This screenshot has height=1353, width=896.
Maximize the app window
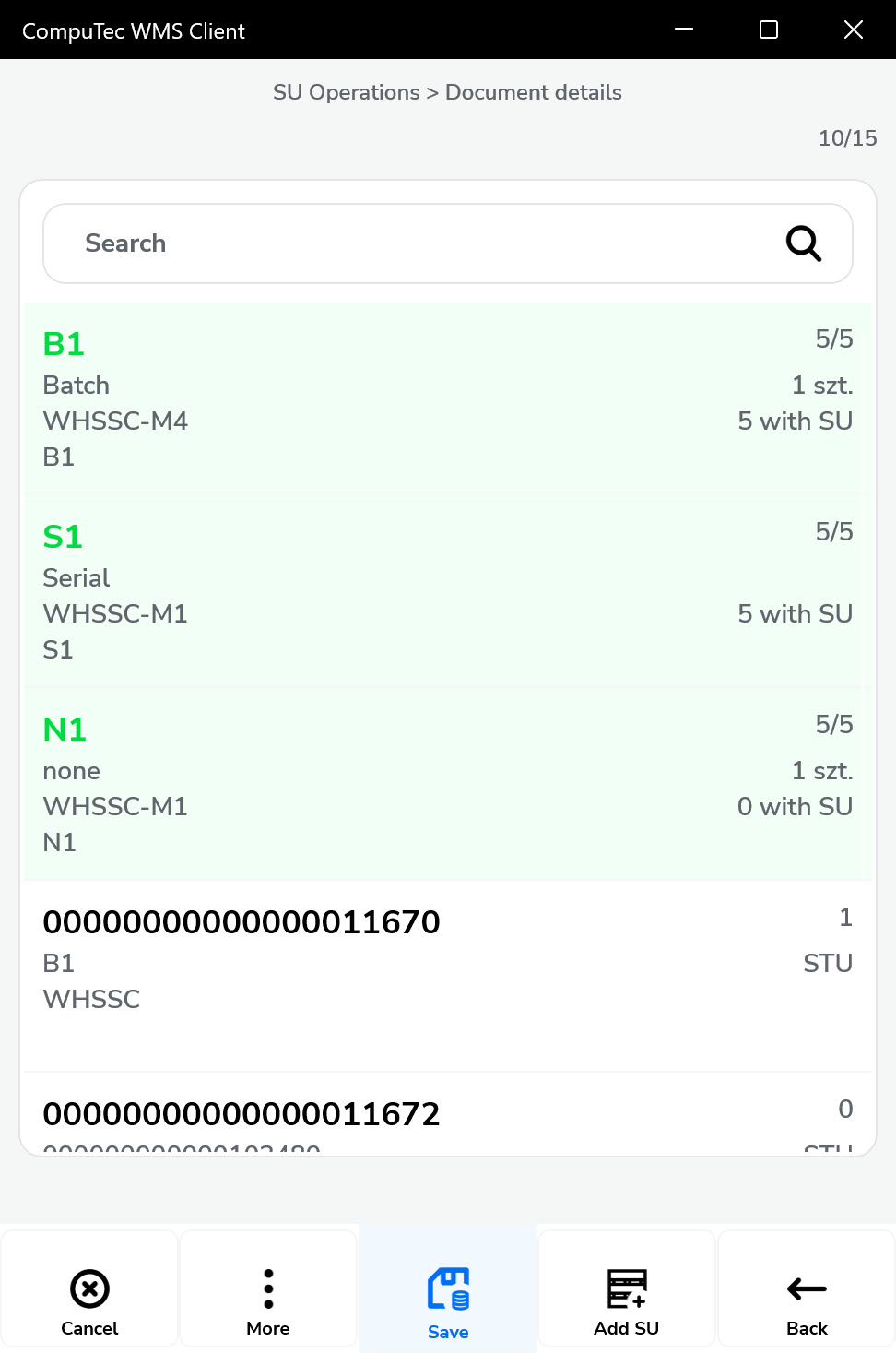[x=769, y=30]
